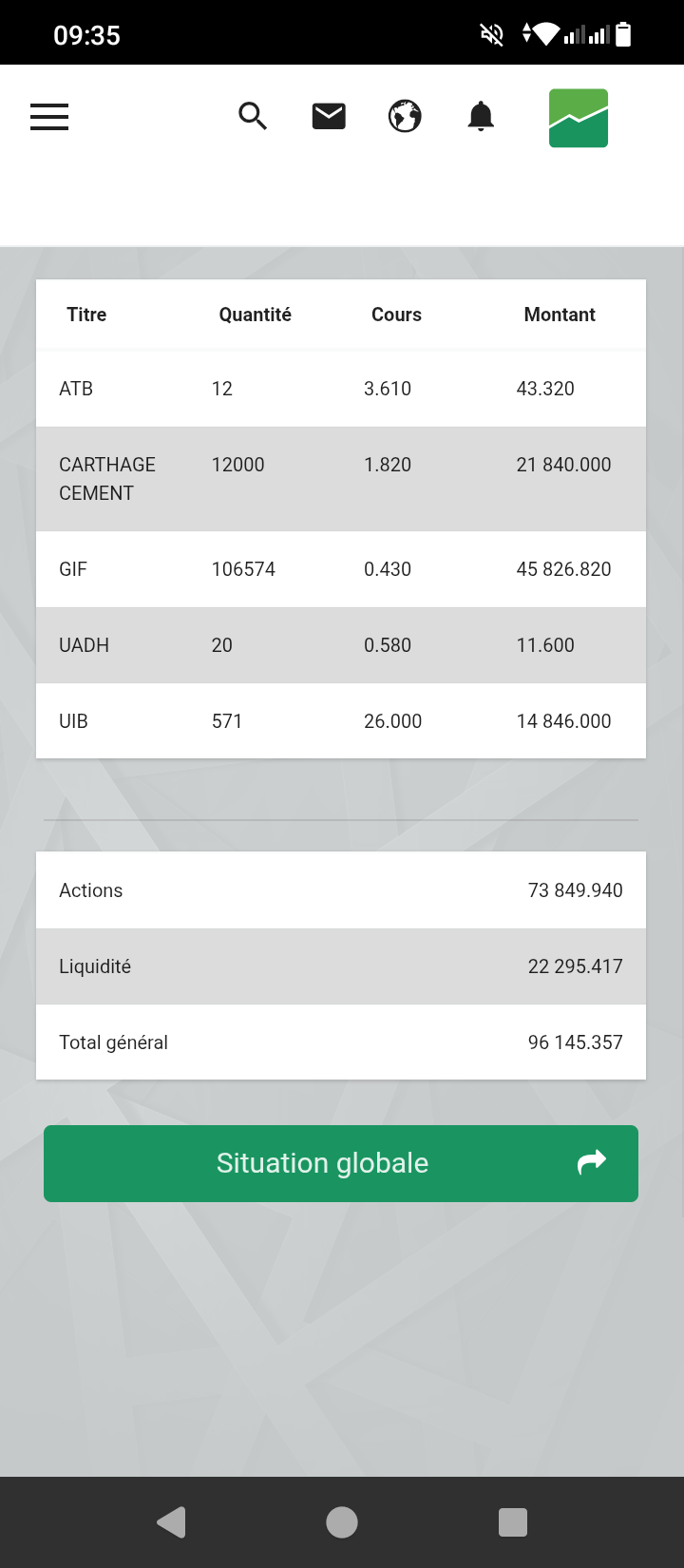Go back with the system back button
This screenshot has width=684, height=1568.
pyautogui.click(x=171, y=1522)
